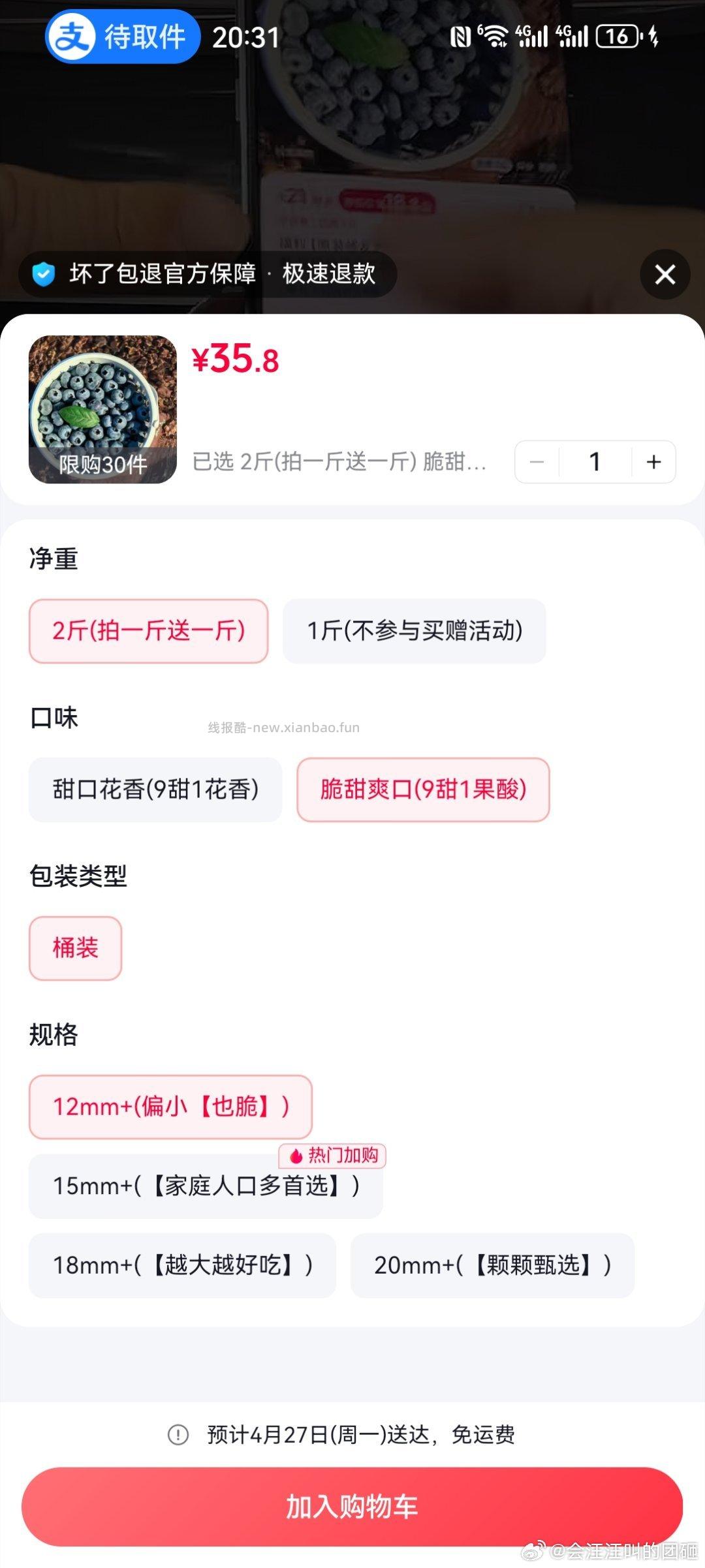
Task: Choose the 20mm+ 颗颗甄选 specification
Action: point(492,1266)
